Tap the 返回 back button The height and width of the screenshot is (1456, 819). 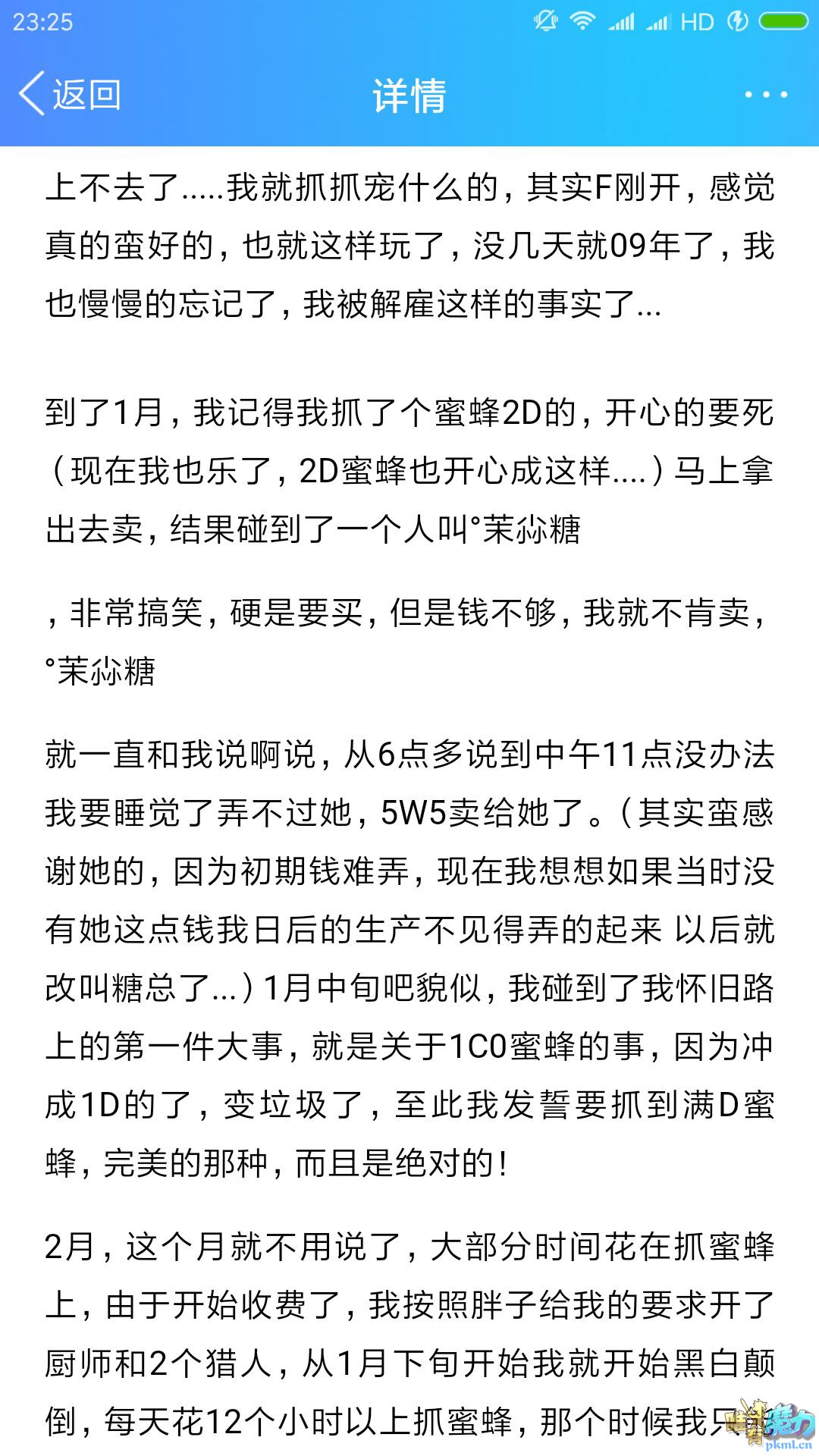coord(70,95)
